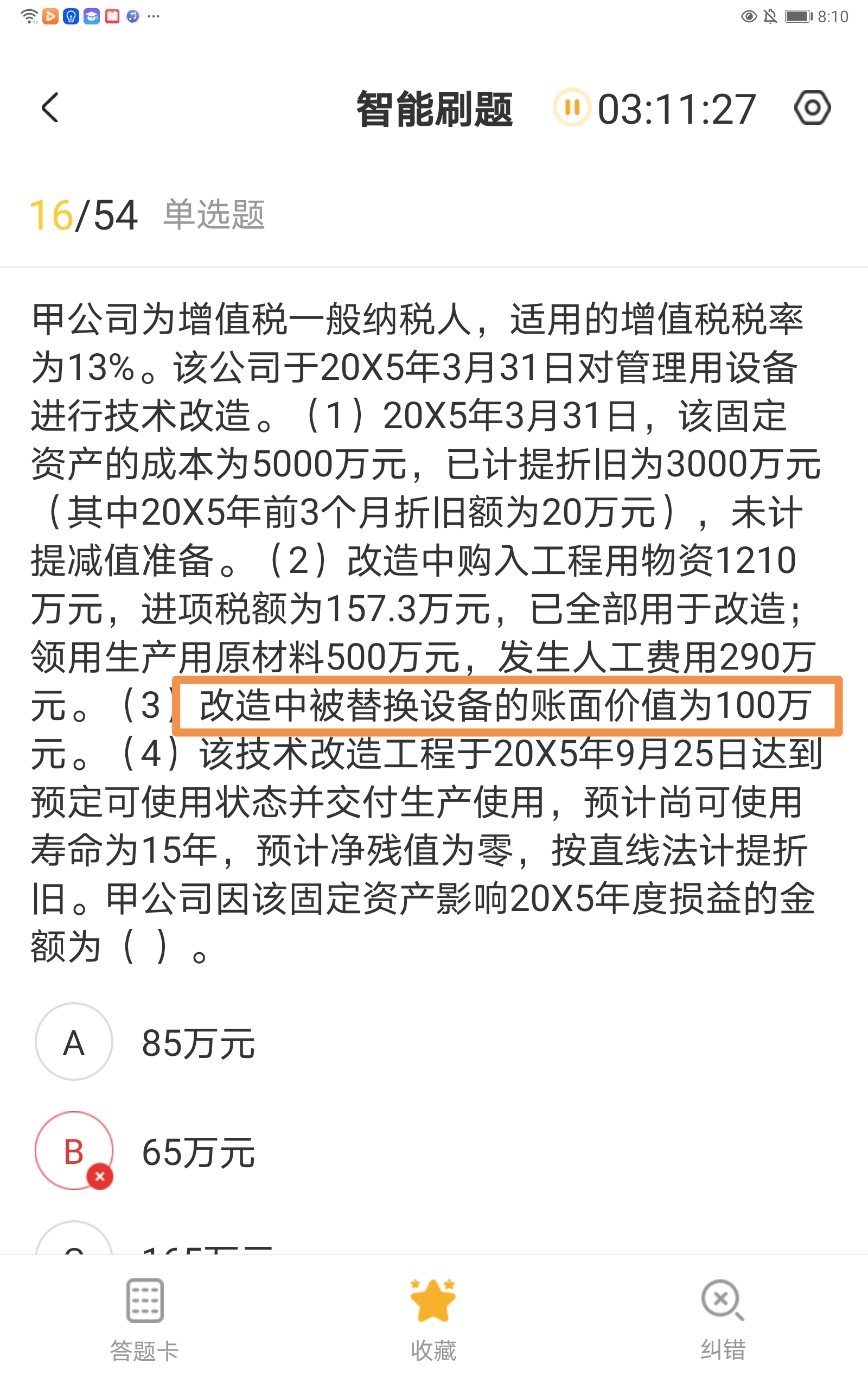Pause the quiz timer
The height and width of the screenshot is (1389, 868).
(571, 107)
